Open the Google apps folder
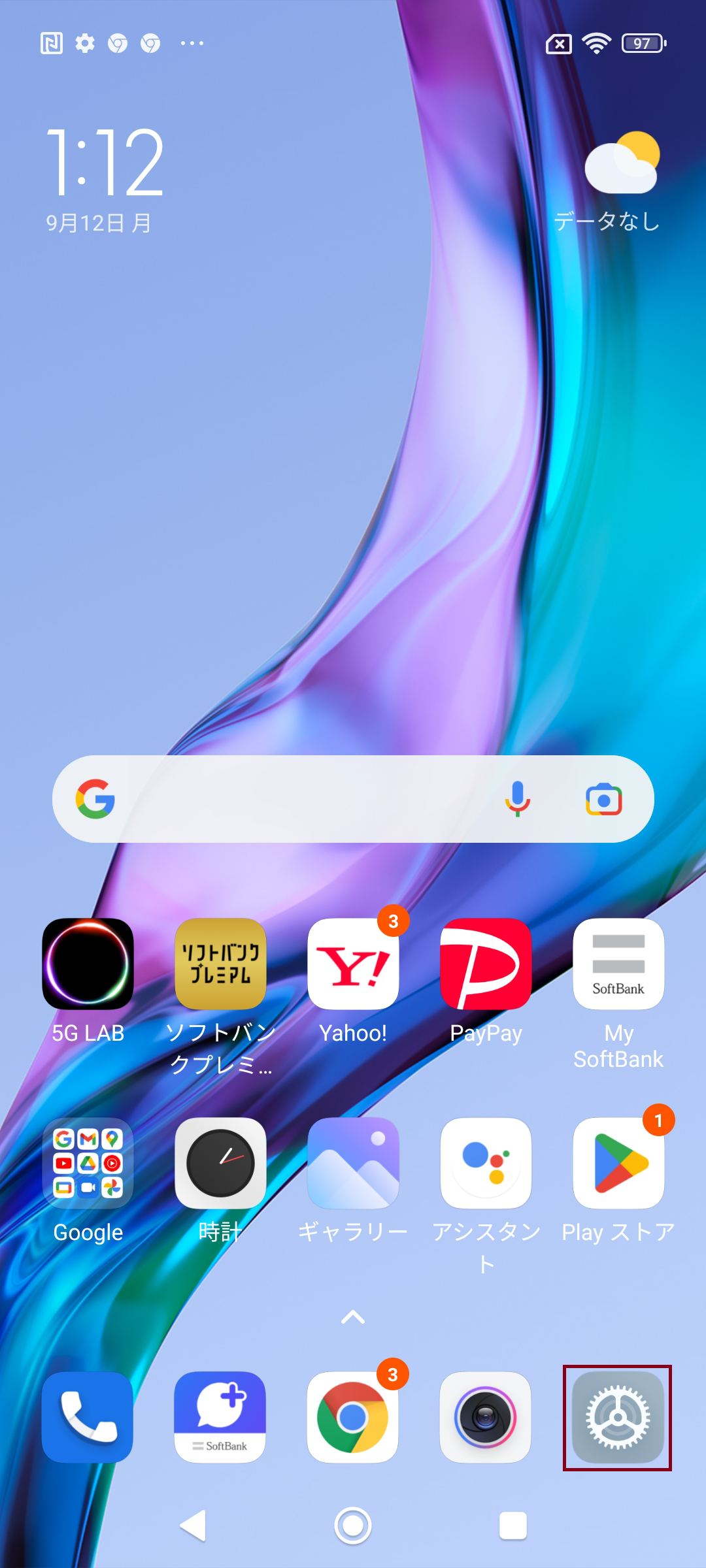 coord(88,1163)
